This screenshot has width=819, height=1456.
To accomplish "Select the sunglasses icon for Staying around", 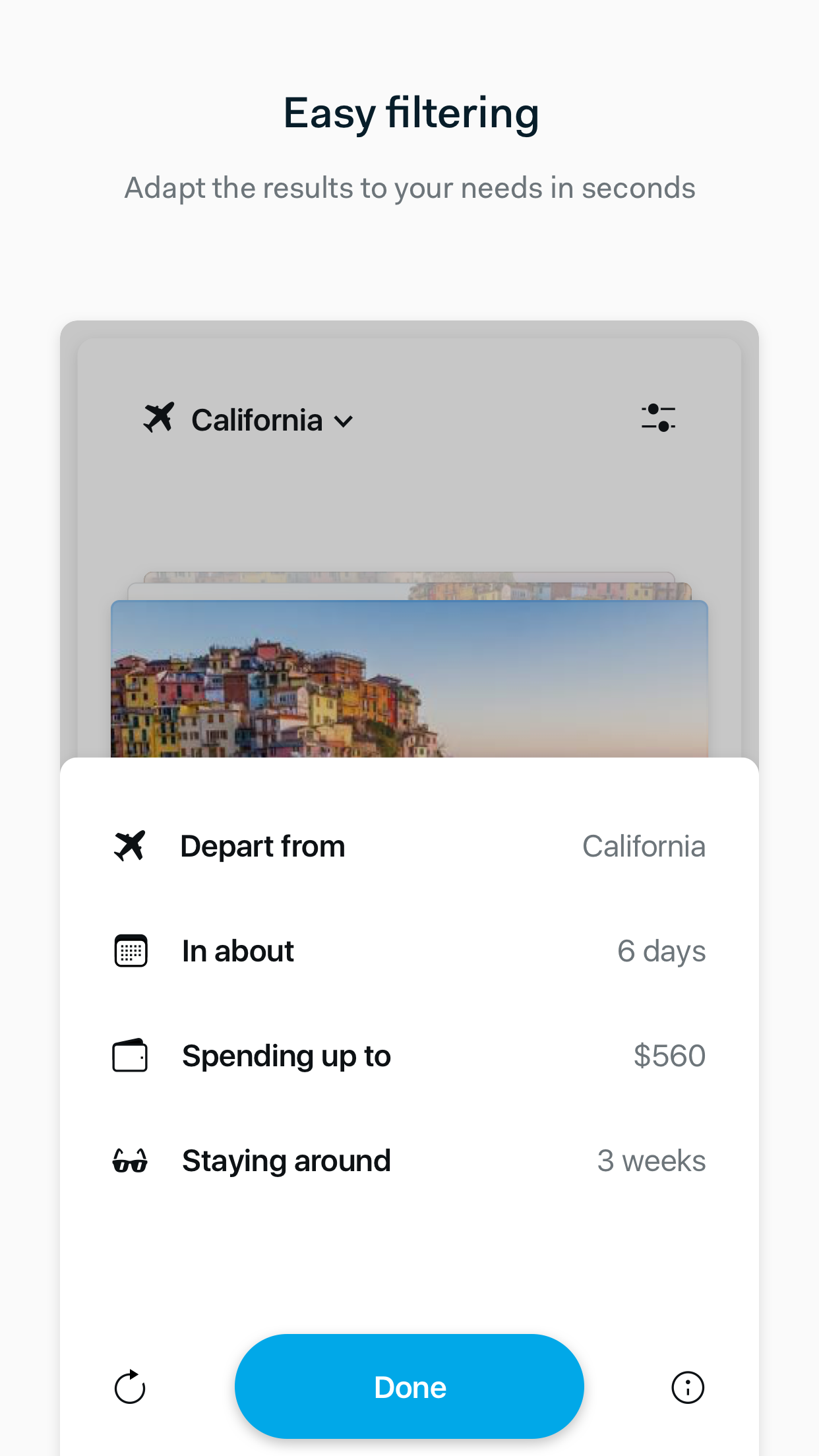I will tap(131, 1161).
